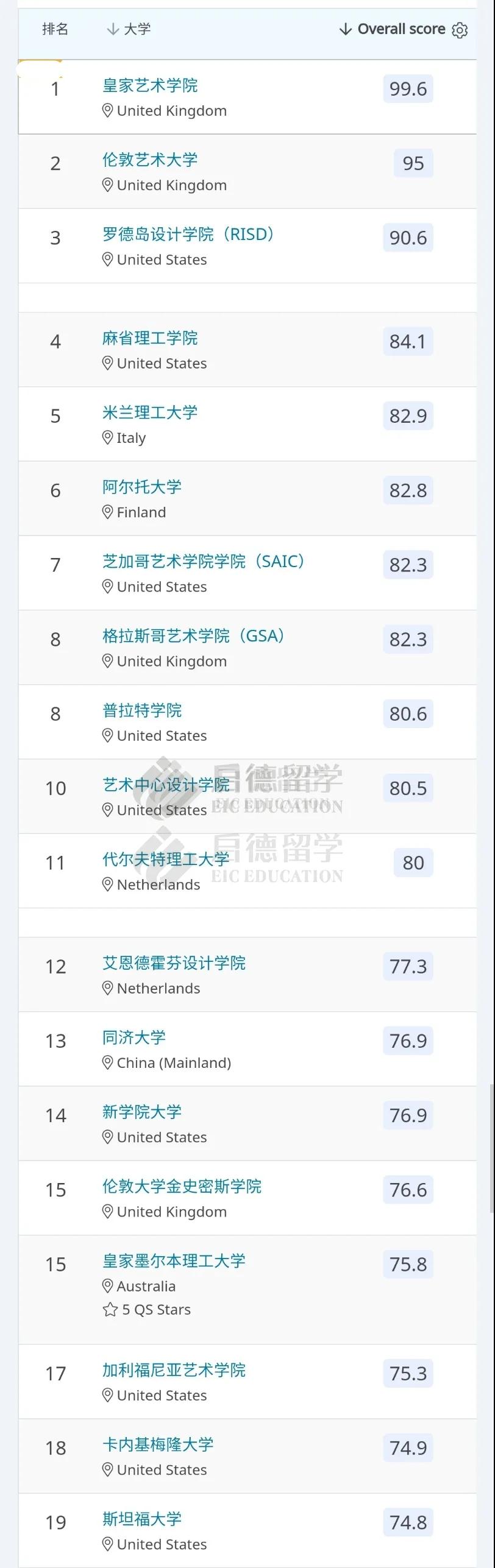Sort the list by 大学 column
Screen dimensions: 495x1568
click(x=129, y=29)
